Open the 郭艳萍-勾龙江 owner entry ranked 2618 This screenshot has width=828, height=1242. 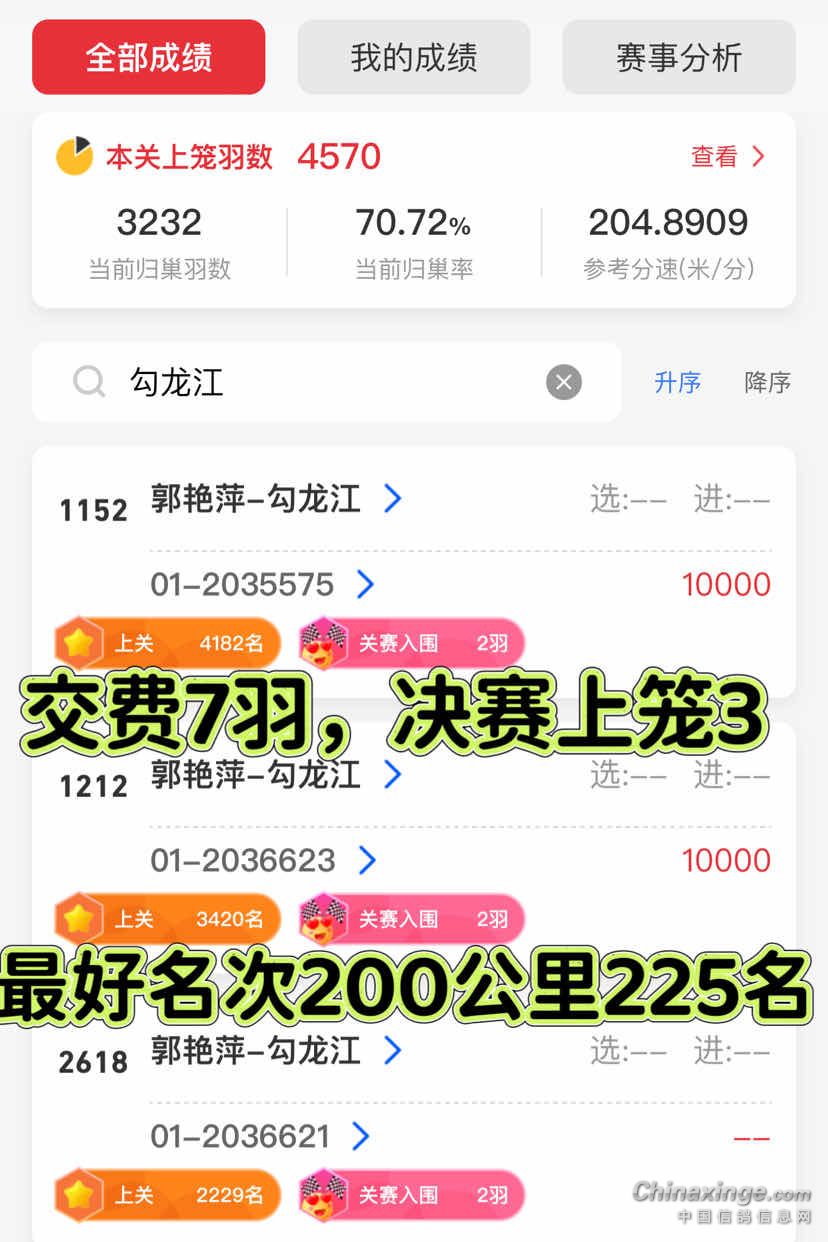(275, 1049)
